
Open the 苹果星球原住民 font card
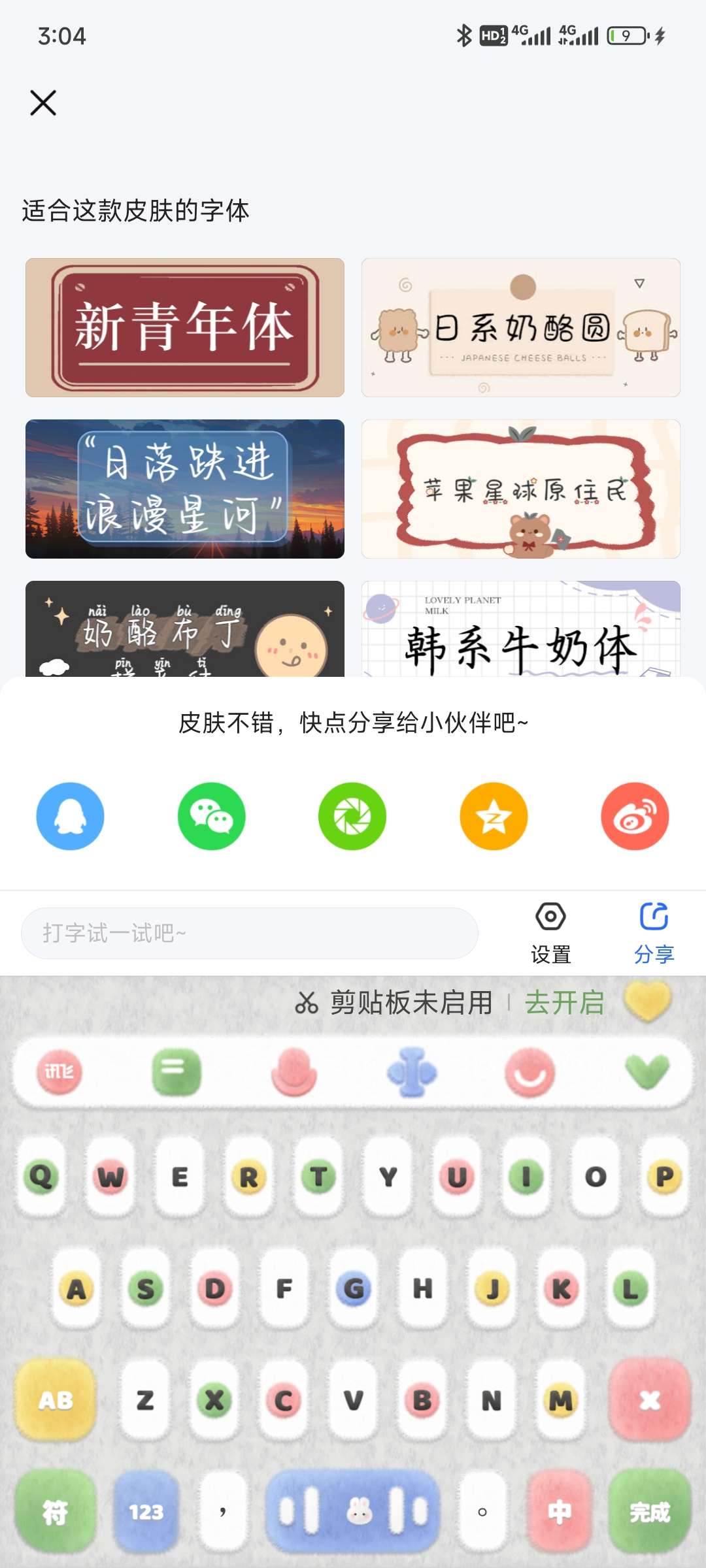[520, 489]
